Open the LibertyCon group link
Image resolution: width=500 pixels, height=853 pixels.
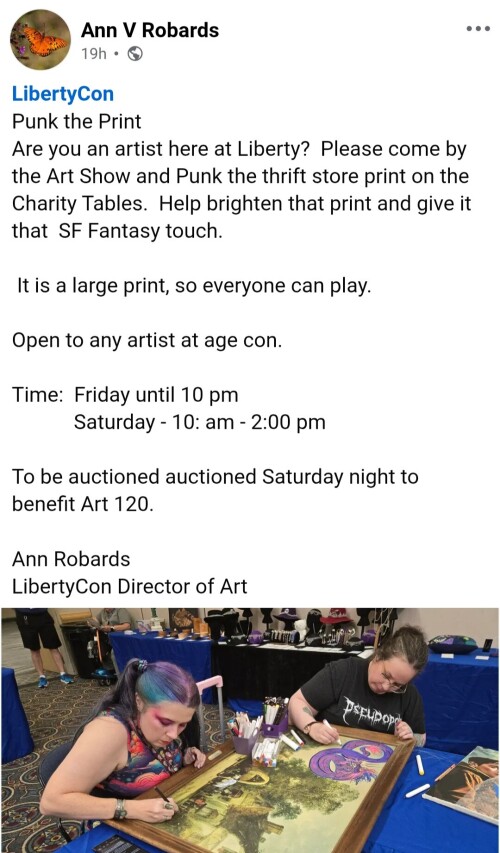pyautogui.click(x=63, y=94)
